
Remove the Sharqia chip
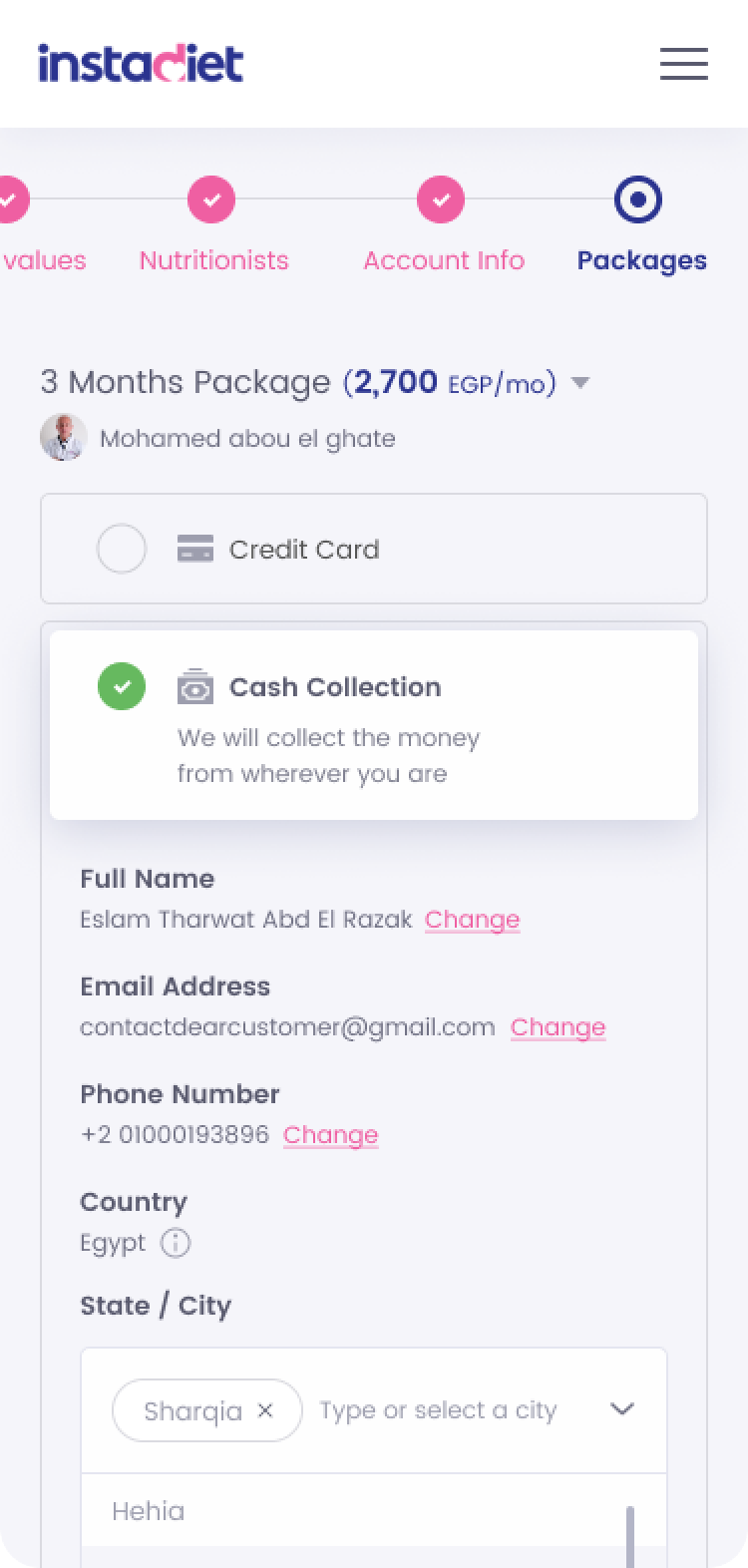[x=265, y=1409]
